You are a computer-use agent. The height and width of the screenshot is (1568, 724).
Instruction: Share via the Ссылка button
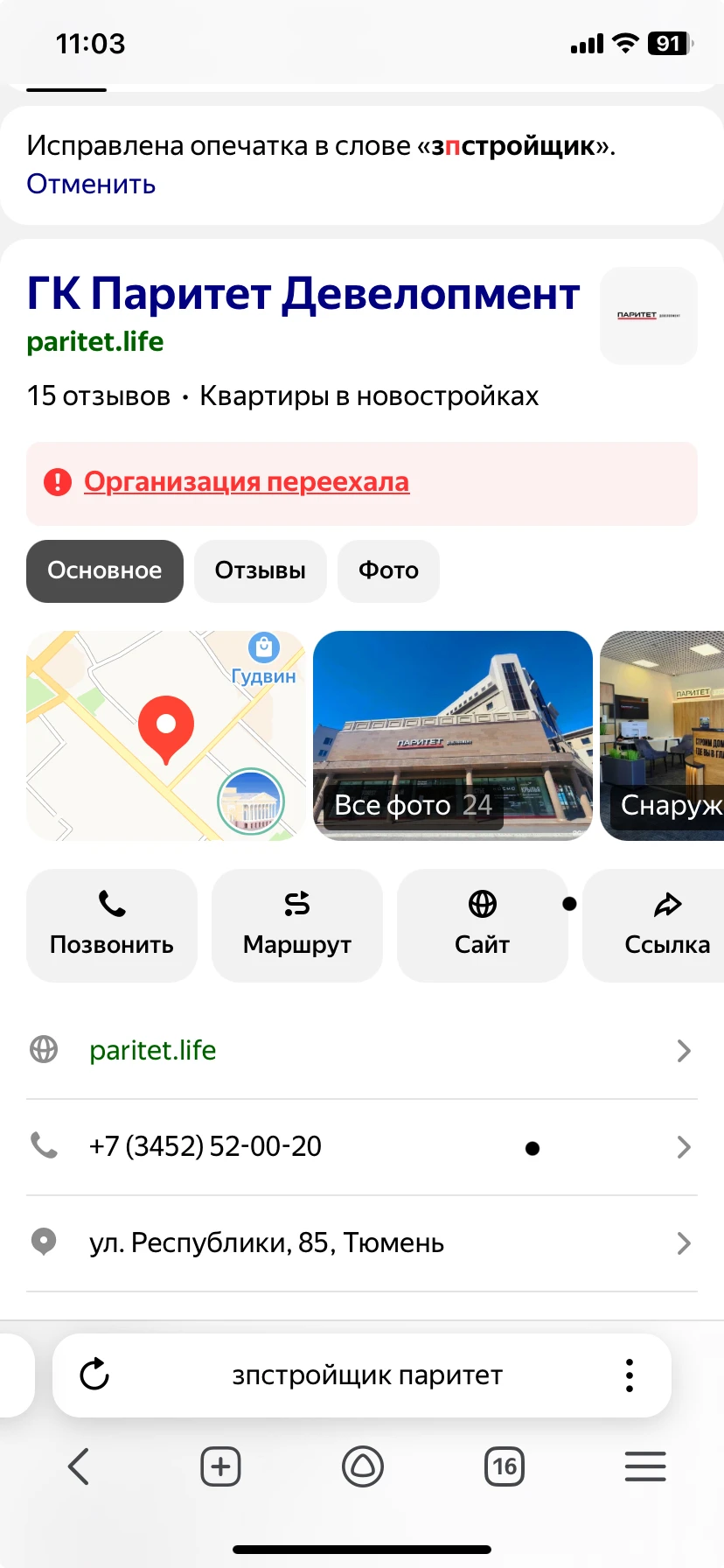[x=666, y=925]
